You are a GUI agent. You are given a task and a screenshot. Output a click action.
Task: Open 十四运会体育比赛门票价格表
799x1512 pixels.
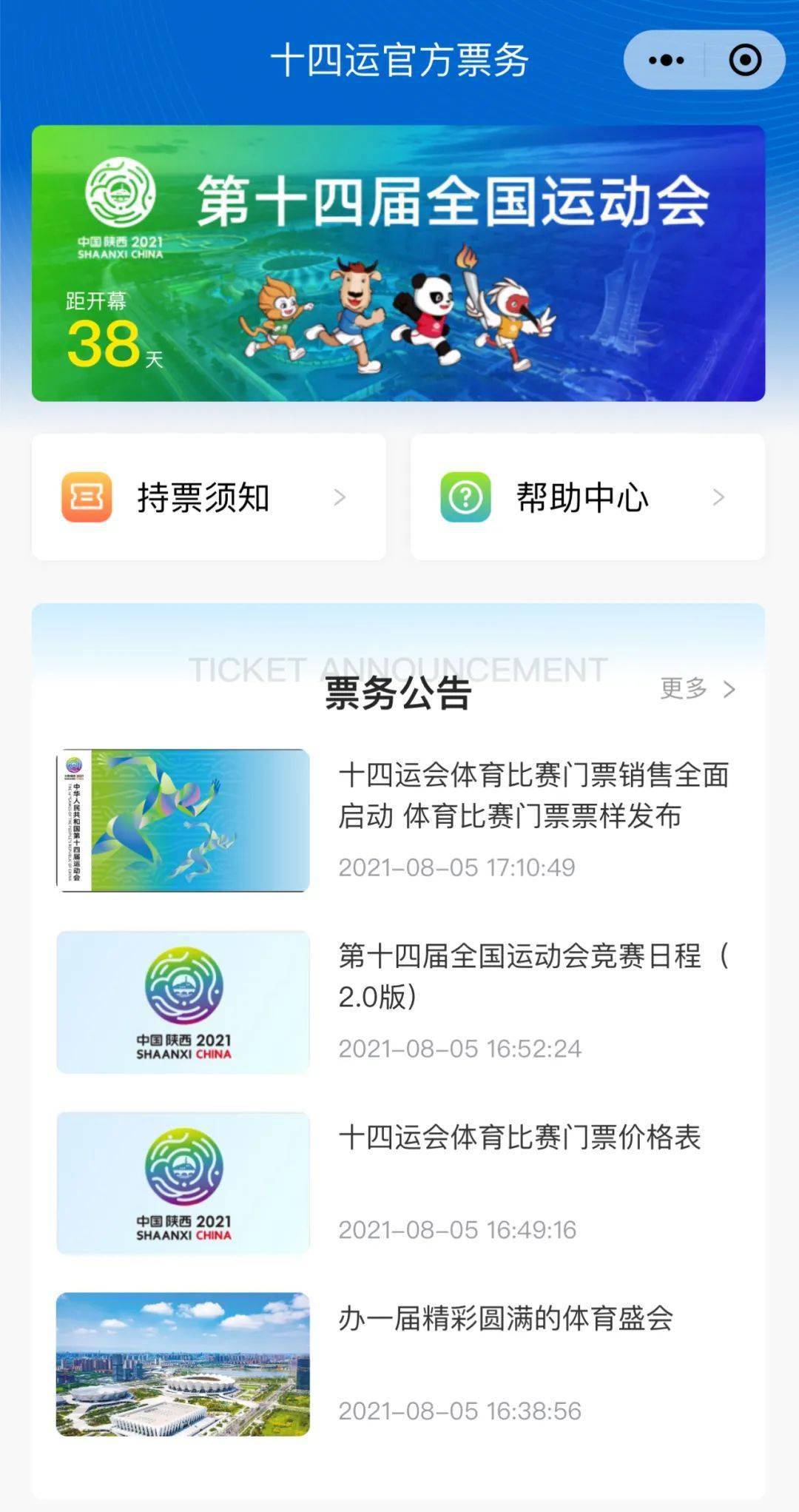(x=398, y=1183)
